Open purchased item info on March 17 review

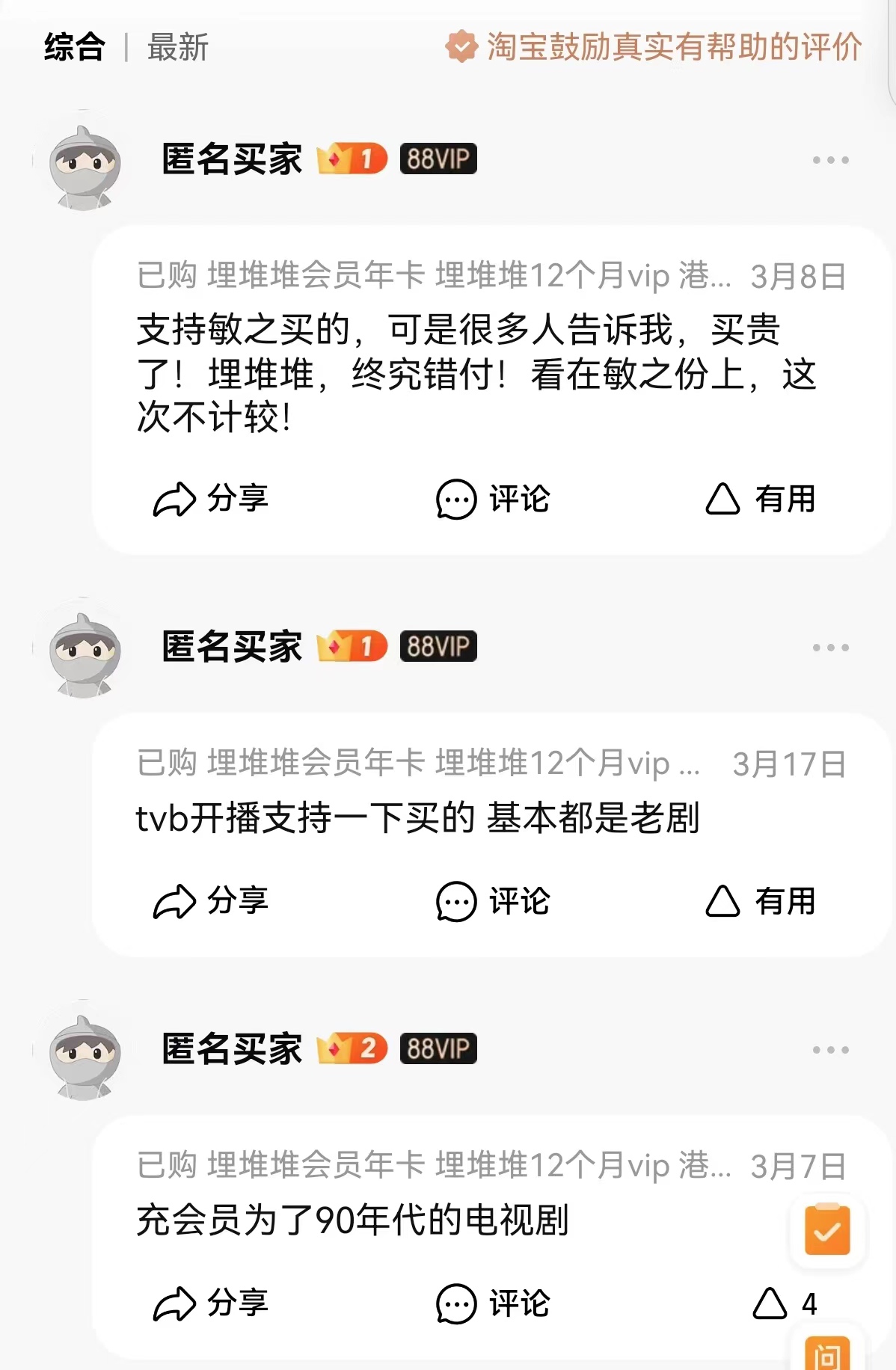click(x=417, y=764)
